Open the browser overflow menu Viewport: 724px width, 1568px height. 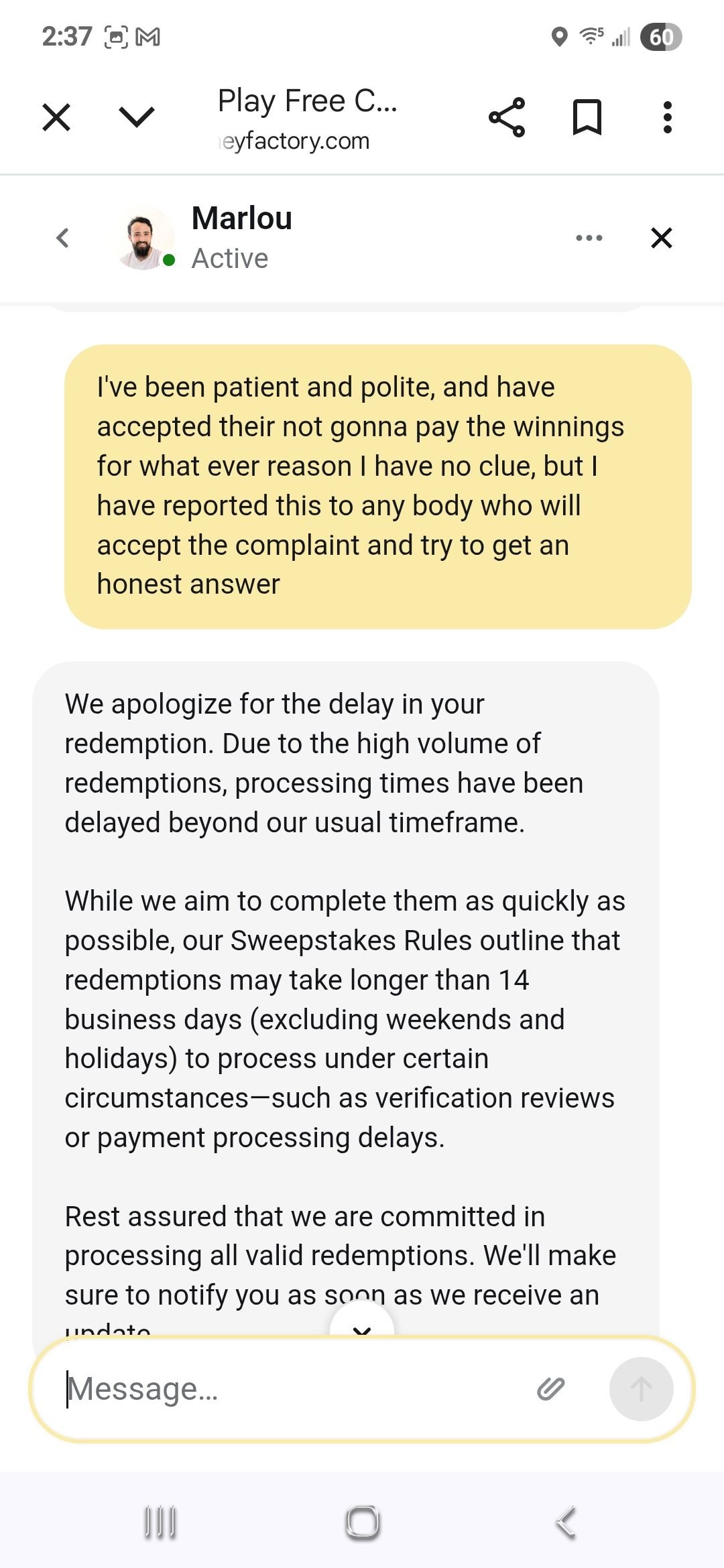(667, 118)
